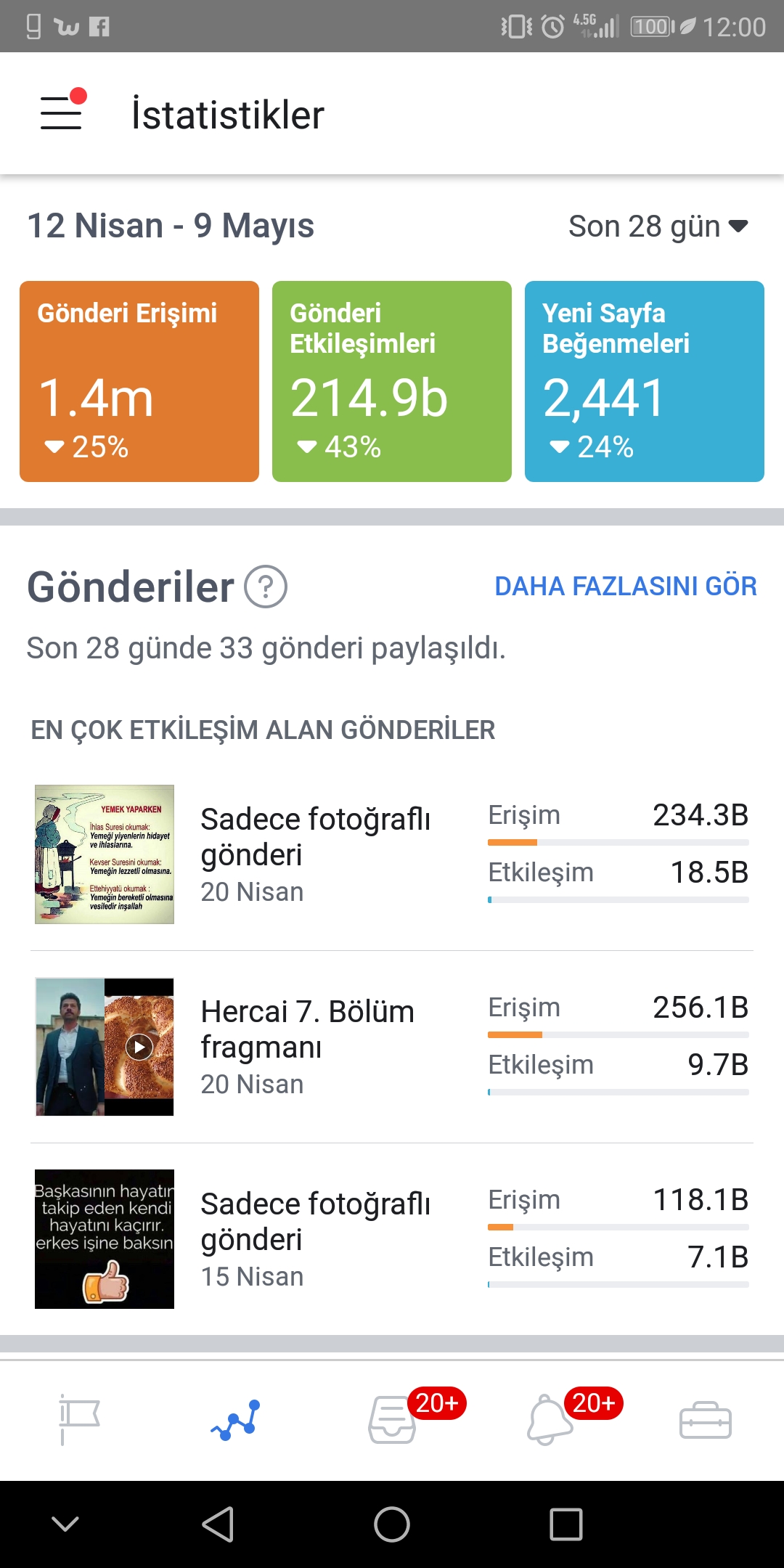The width and height of the screenshot is (784, 1568).
Task: Open the Hercai 7. Bölüm fragmanı post
Action: [392, 1047]
